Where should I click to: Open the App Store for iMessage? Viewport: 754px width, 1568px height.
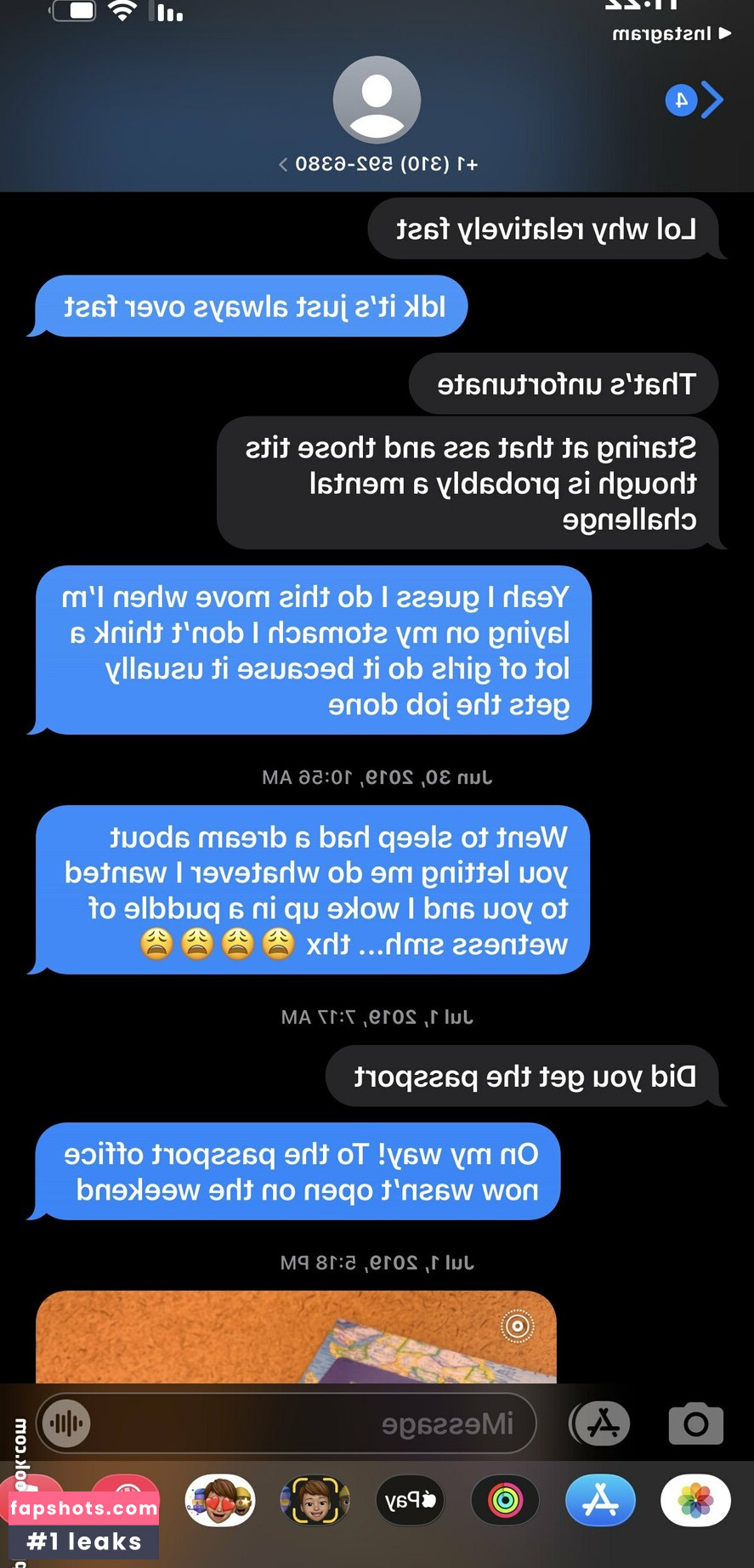[600, 1502]
